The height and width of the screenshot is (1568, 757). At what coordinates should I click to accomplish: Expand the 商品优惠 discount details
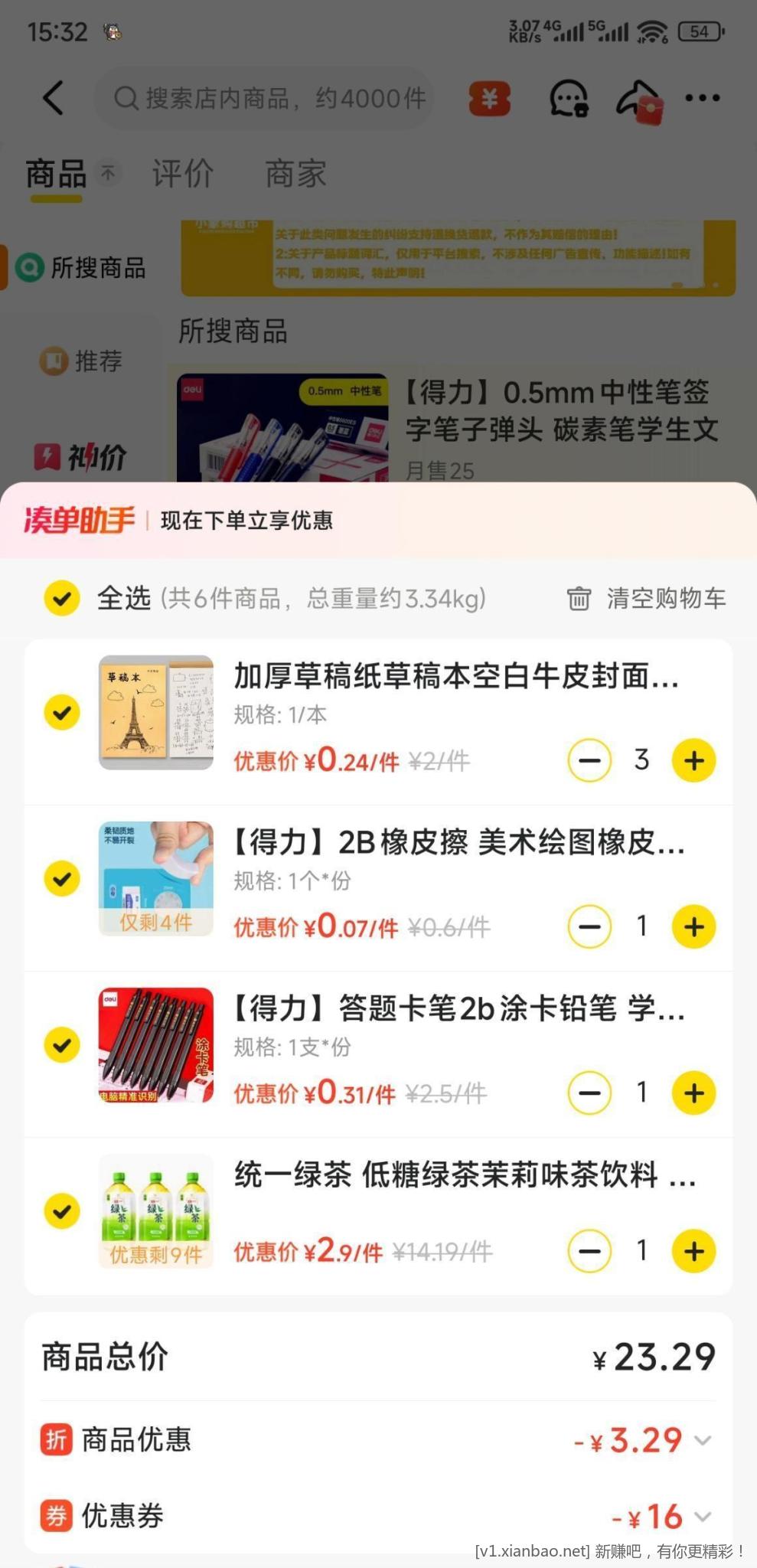[703, 1440]
